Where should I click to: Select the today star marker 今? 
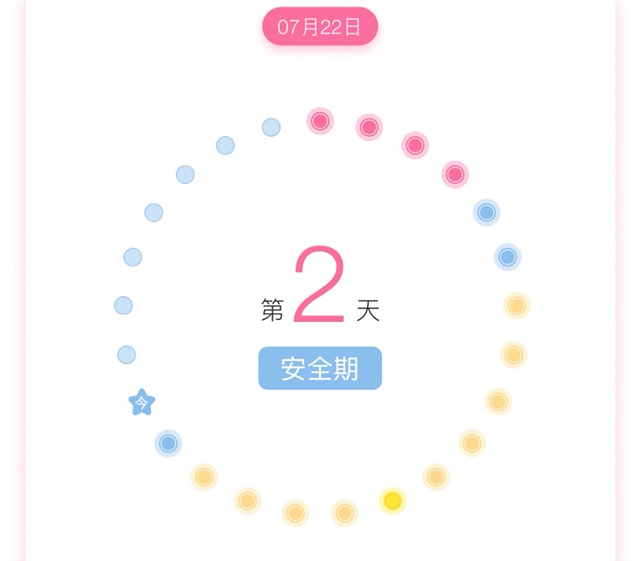142,403
